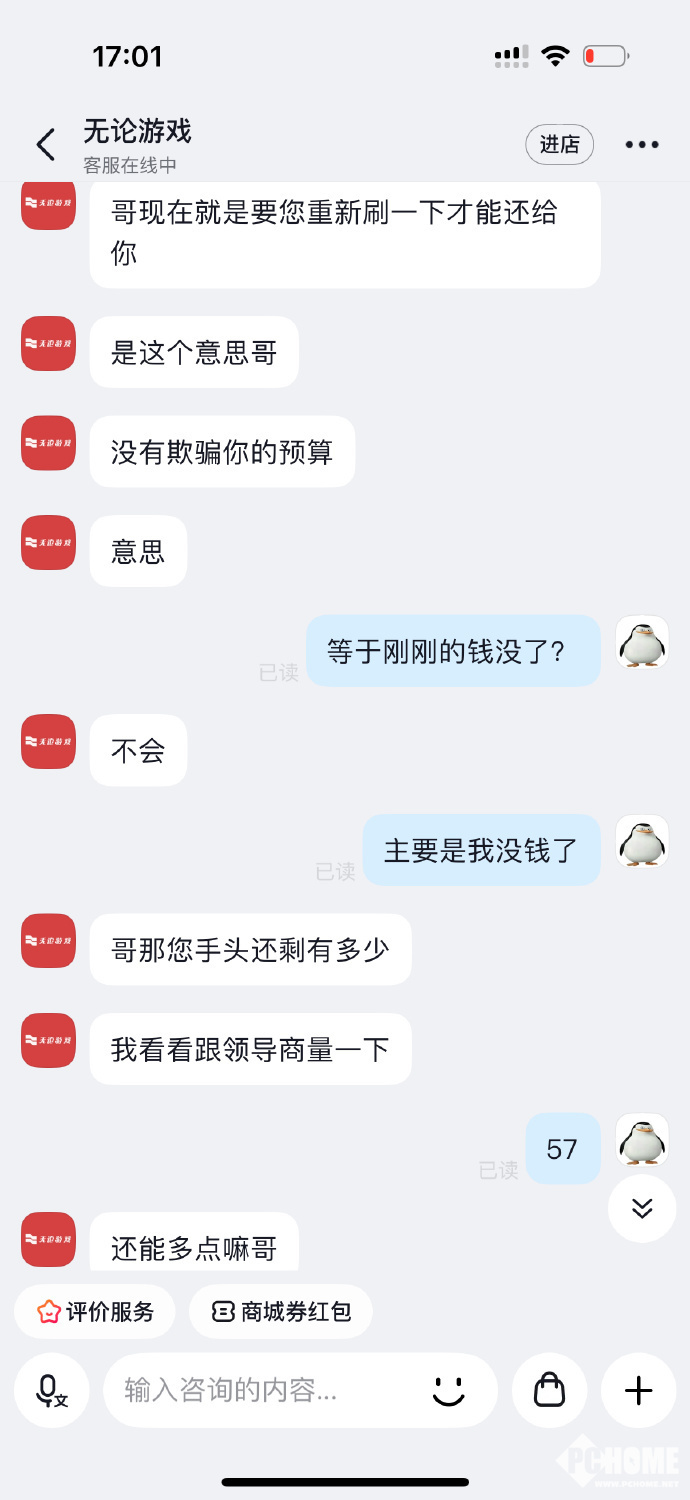Open the 商城券红包 chip
Image resolution: width=690 pixels, height=1500 pixels.
tap(281, 1312)
